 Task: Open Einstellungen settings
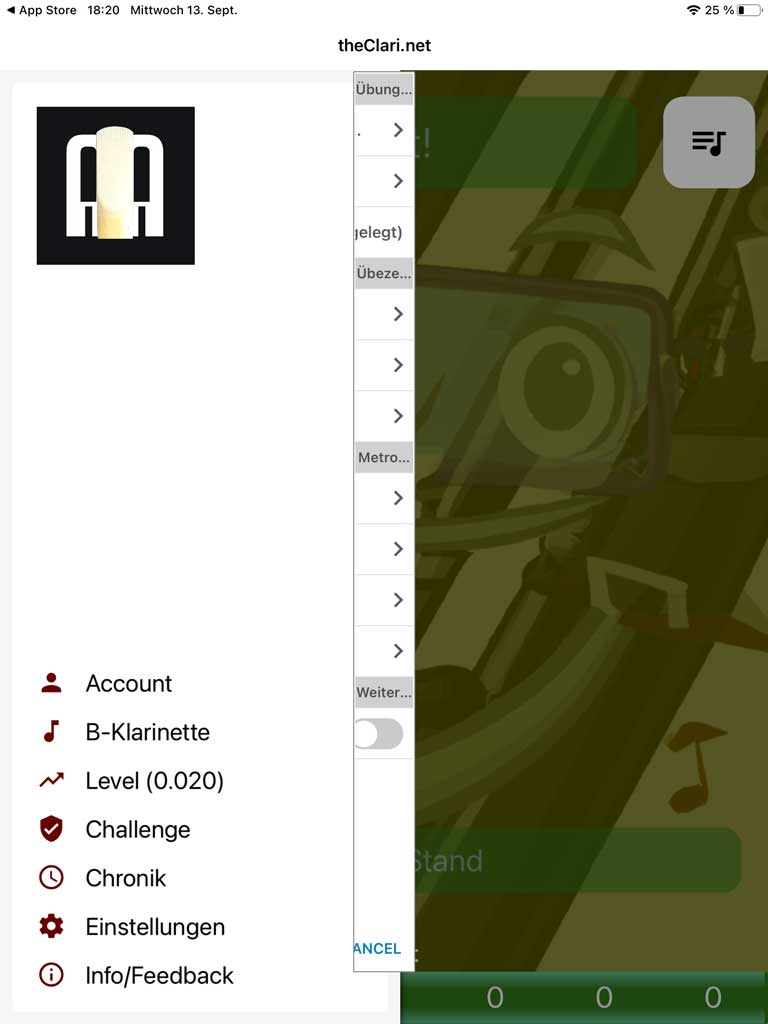(x=154, y=927)
